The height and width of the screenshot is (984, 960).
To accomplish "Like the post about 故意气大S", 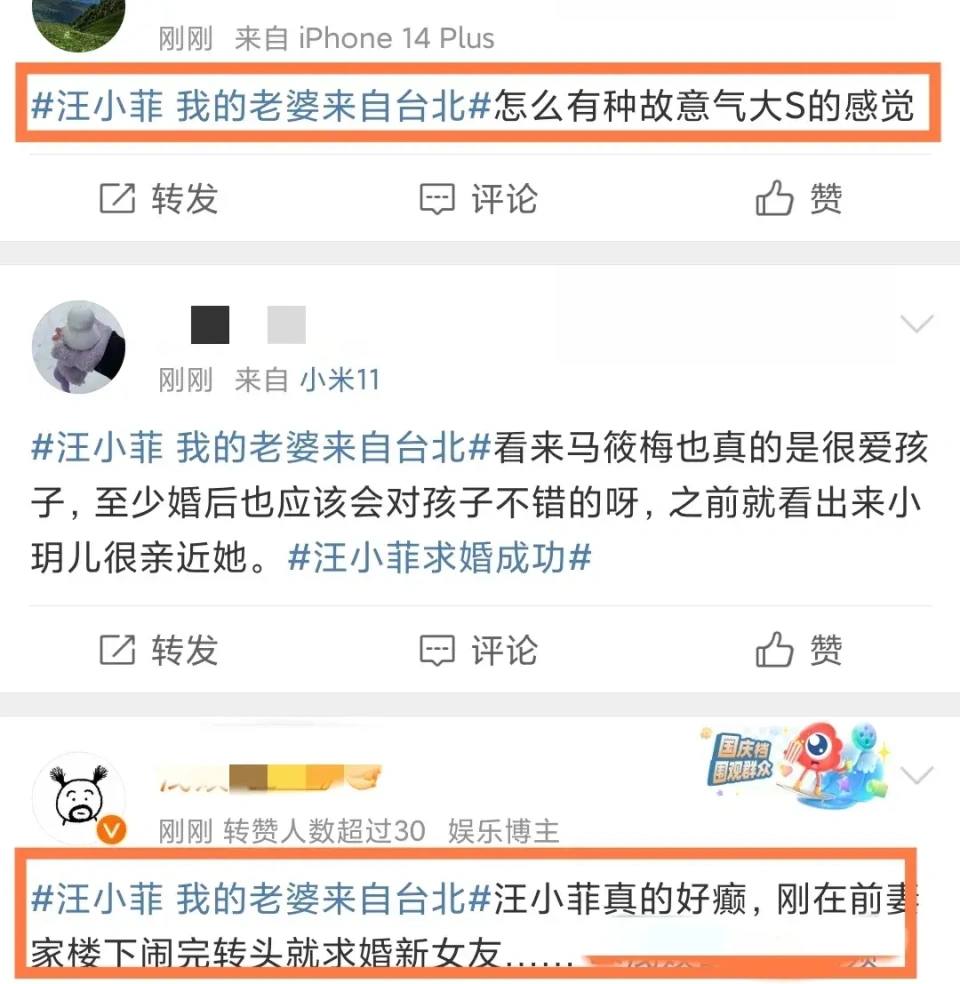I will click(x=799, y=199).
